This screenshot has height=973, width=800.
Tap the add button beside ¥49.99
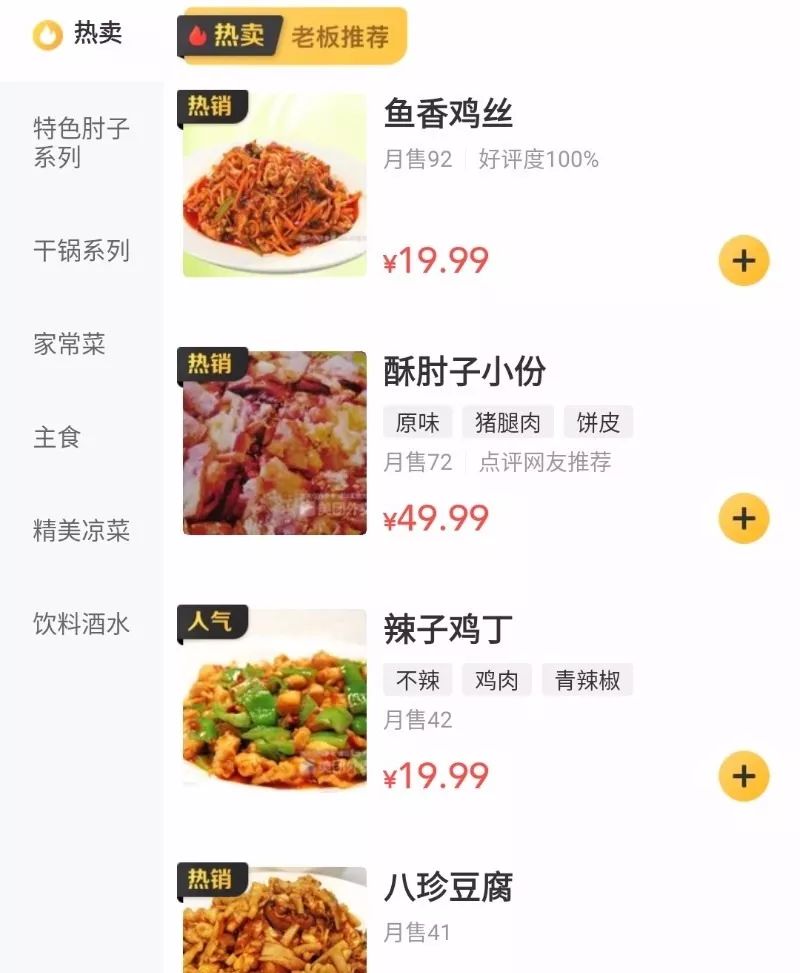[x=742, y=518]
